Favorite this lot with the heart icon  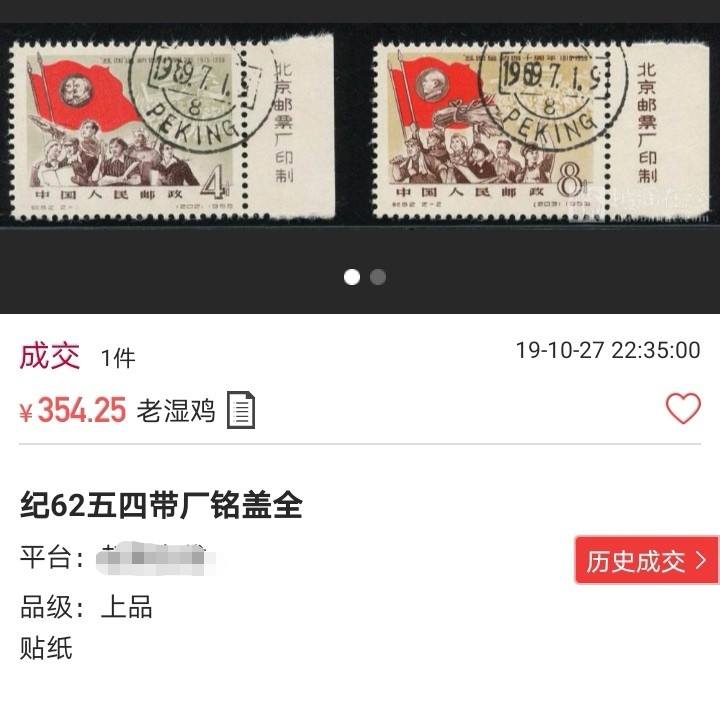(683, 408)
